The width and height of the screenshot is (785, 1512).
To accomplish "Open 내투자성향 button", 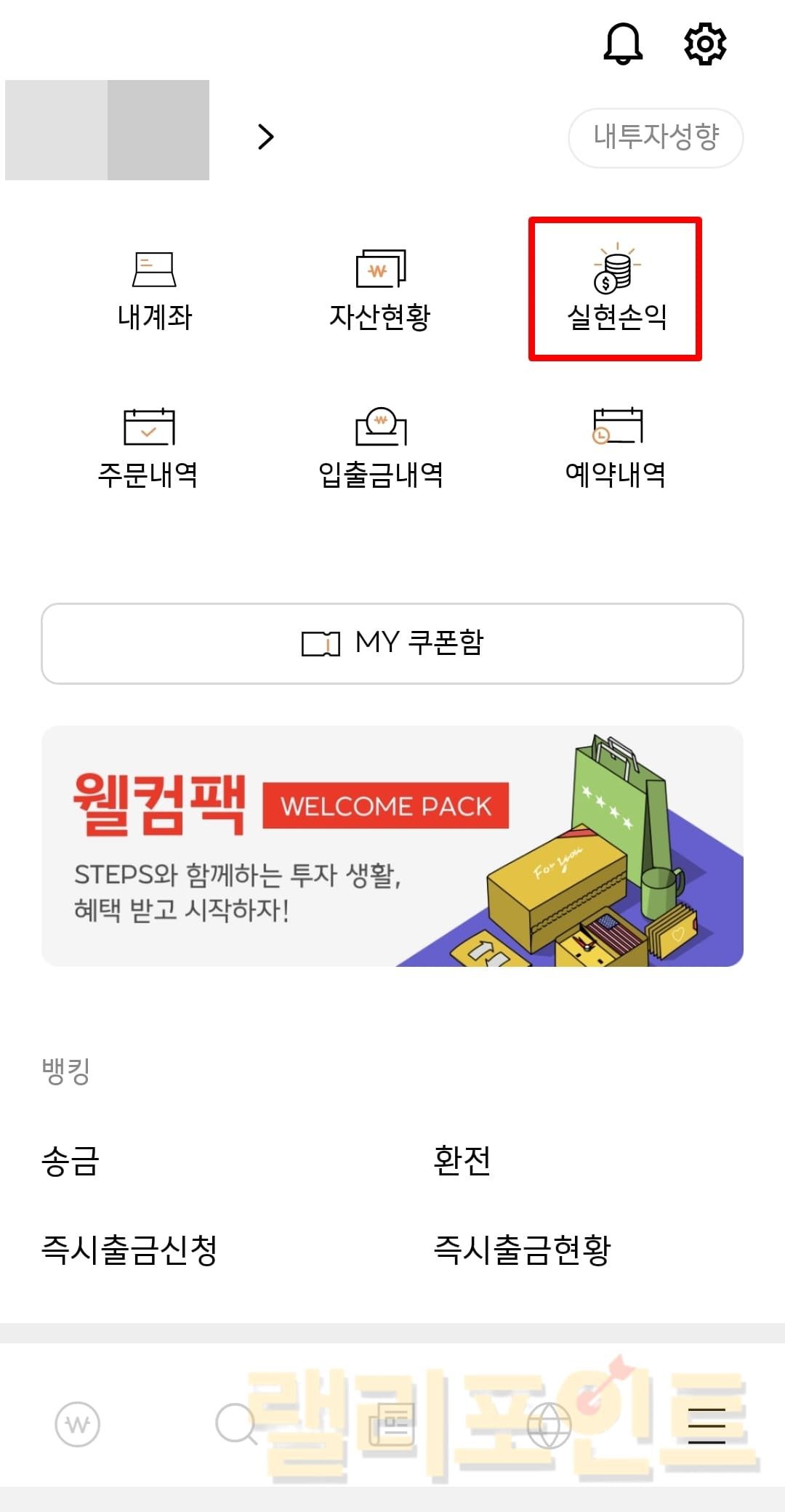I will coord(655,137).
